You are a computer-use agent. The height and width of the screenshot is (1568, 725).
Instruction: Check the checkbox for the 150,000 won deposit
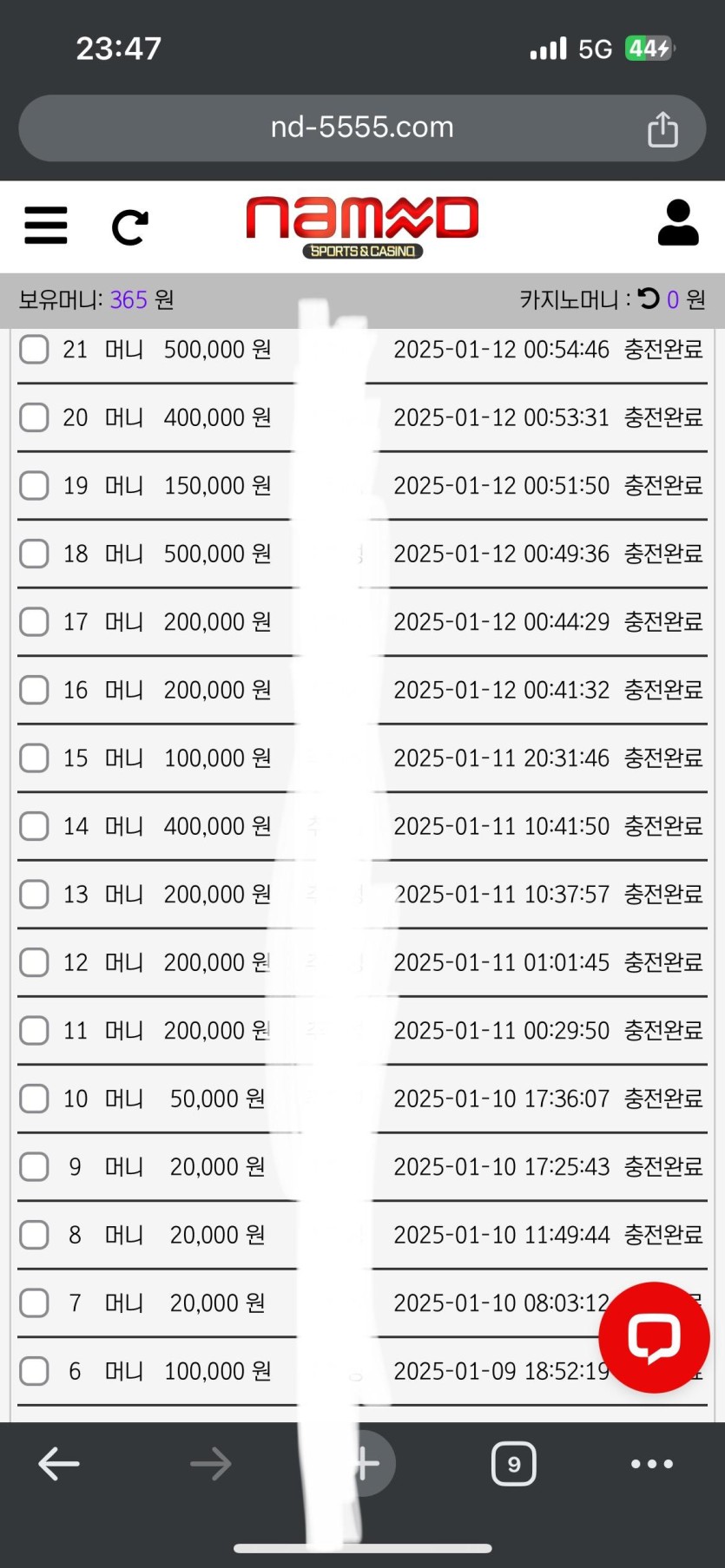pos(34,485)
